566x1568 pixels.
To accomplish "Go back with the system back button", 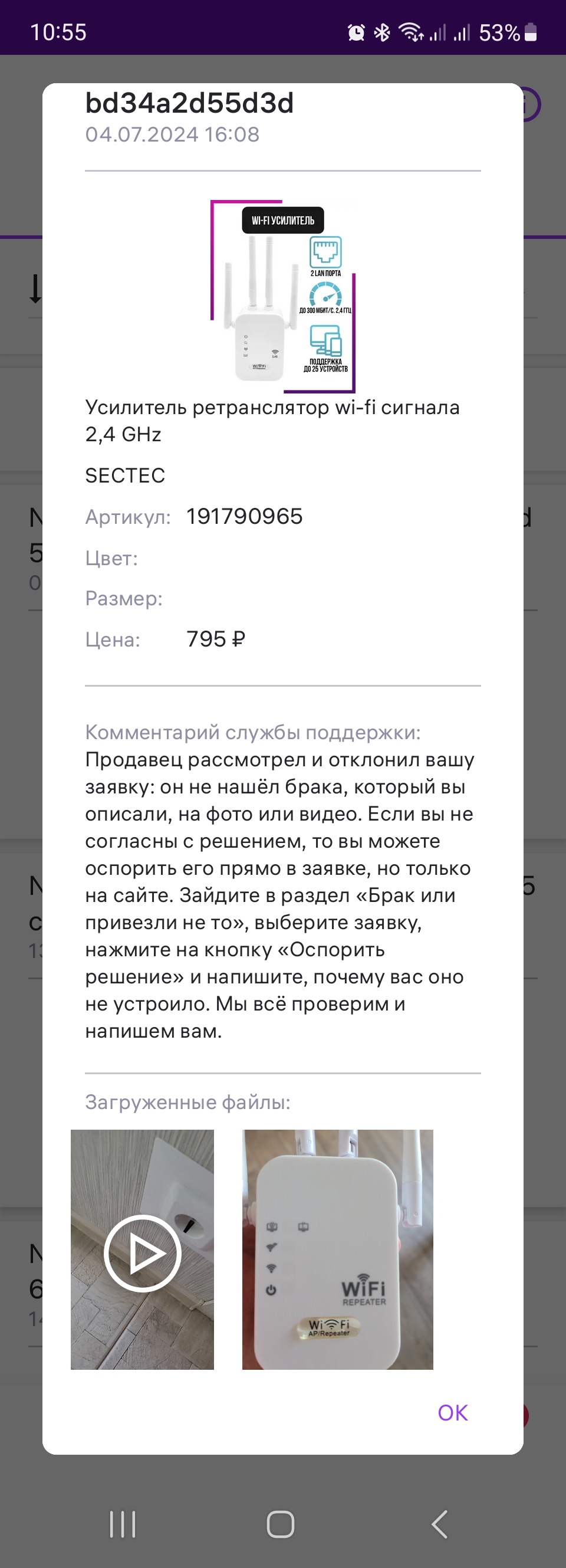I will point(439,1524).
